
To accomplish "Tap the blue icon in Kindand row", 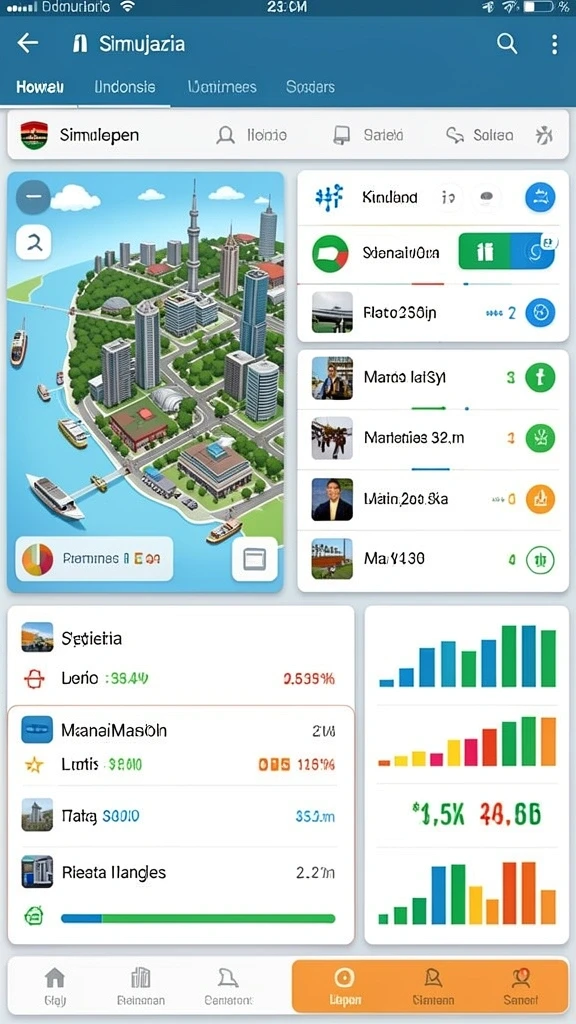I will point(540,197).
